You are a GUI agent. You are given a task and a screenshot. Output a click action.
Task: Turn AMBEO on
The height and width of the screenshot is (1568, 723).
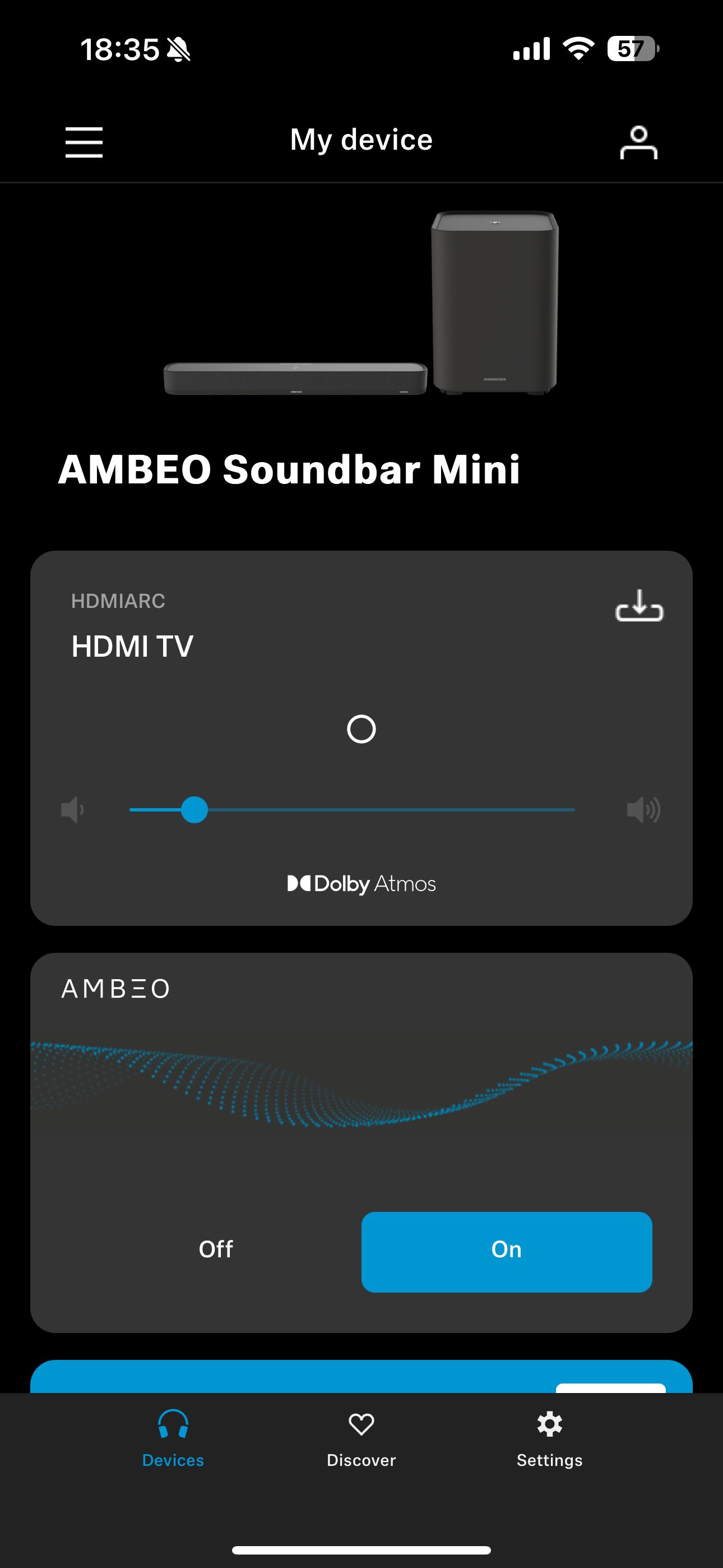(506, 1249)
